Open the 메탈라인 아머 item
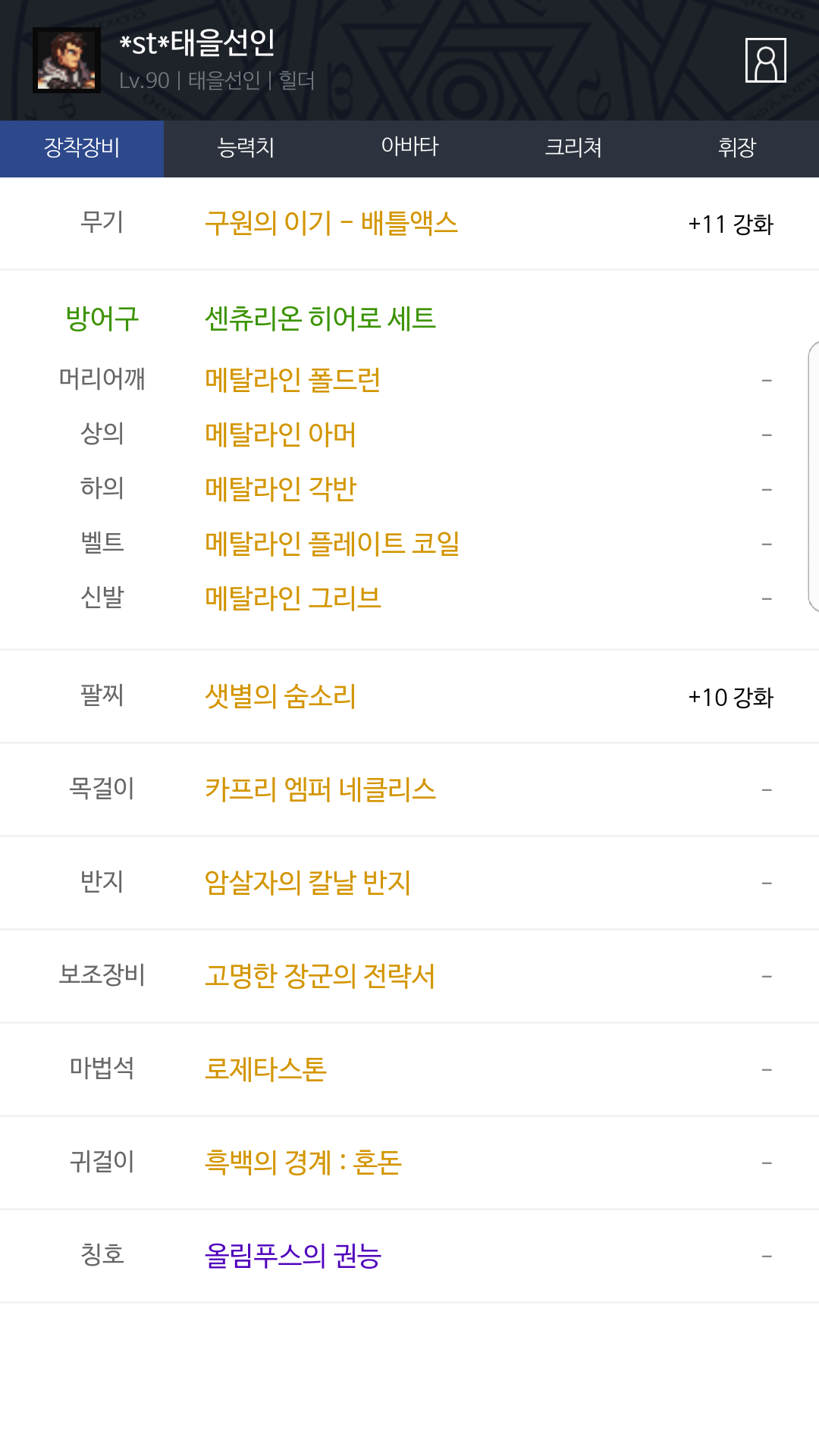 (x=281, y=434)
